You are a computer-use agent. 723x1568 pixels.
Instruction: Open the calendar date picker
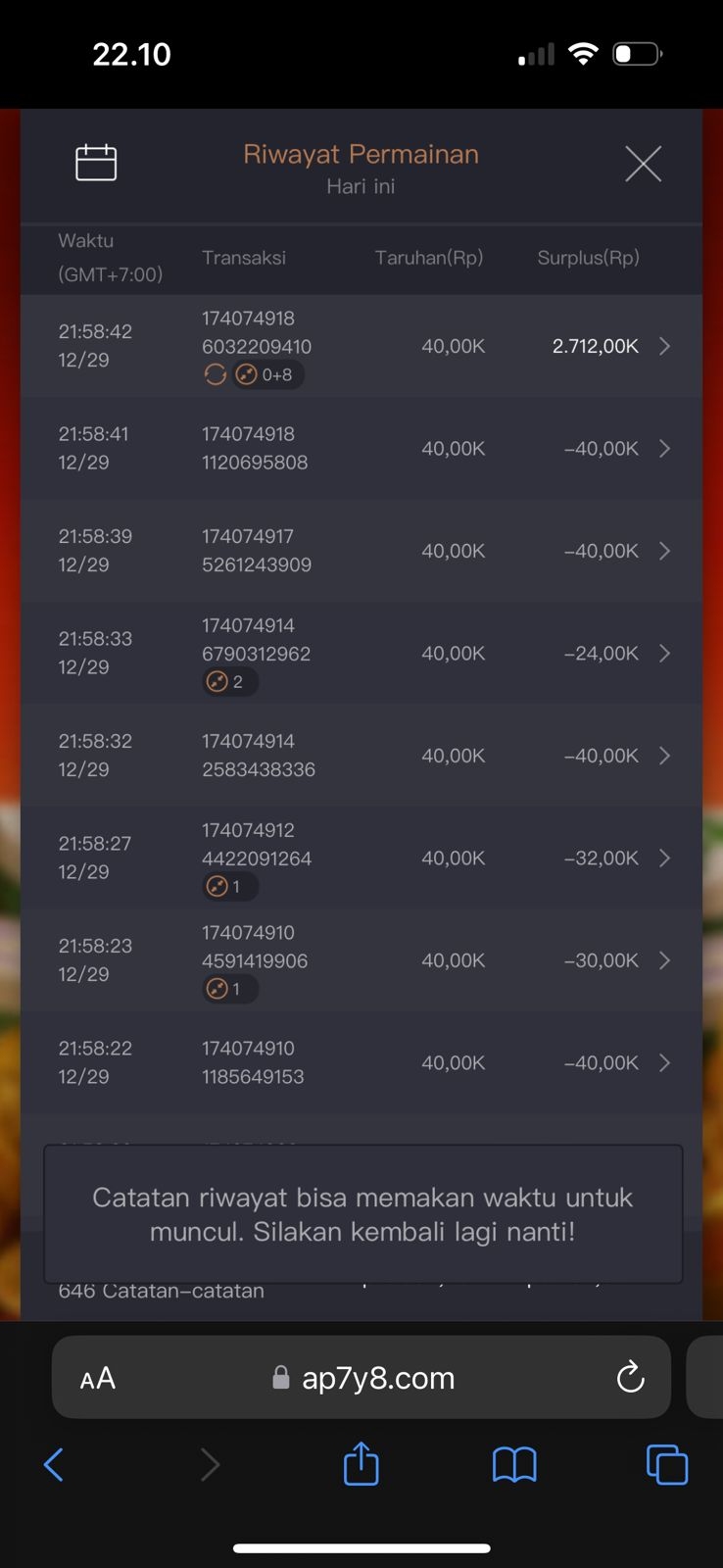point(96,163)
